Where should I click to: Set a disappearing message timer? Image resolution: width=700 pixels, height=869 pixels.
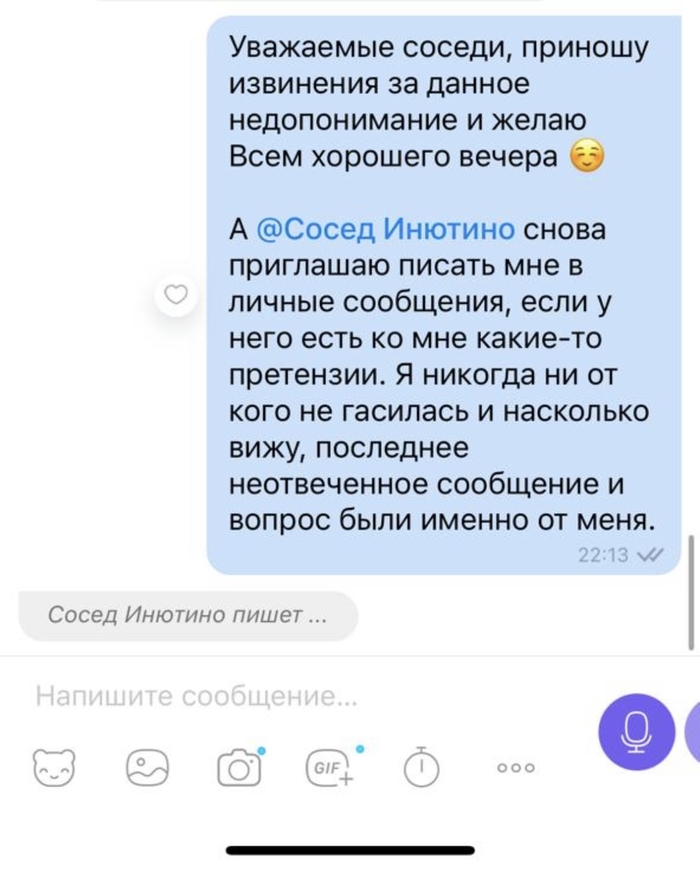(x=421, y=767)
